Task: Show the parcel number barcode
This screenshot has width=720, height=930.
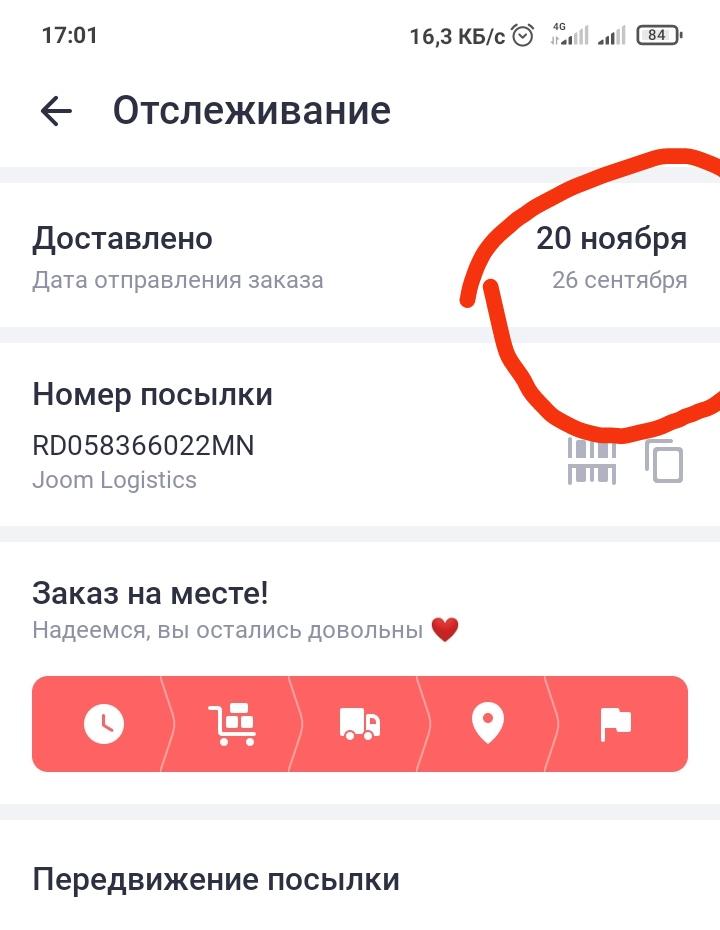Action: [x=592, y=461]
